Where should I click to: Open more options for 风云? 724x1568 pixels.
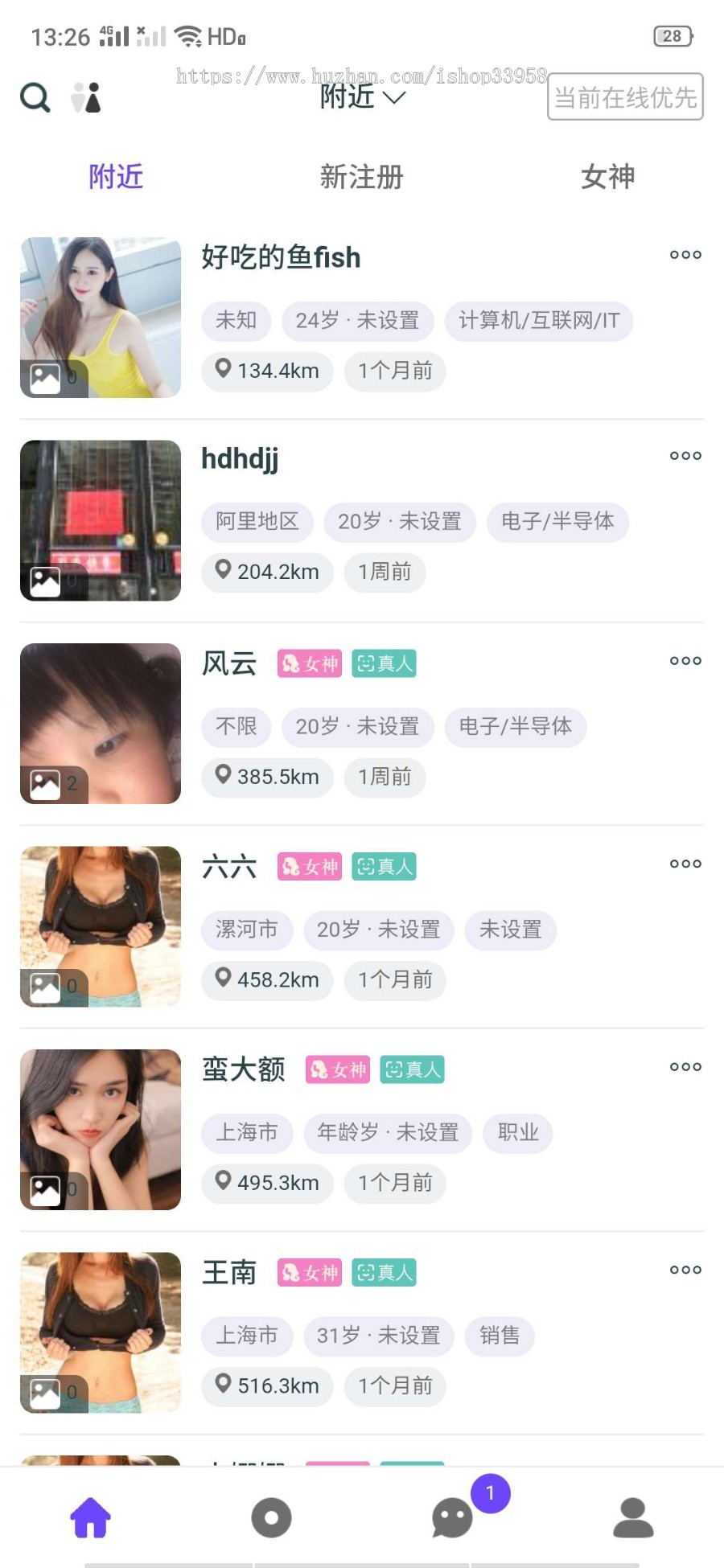click(685, 661)
